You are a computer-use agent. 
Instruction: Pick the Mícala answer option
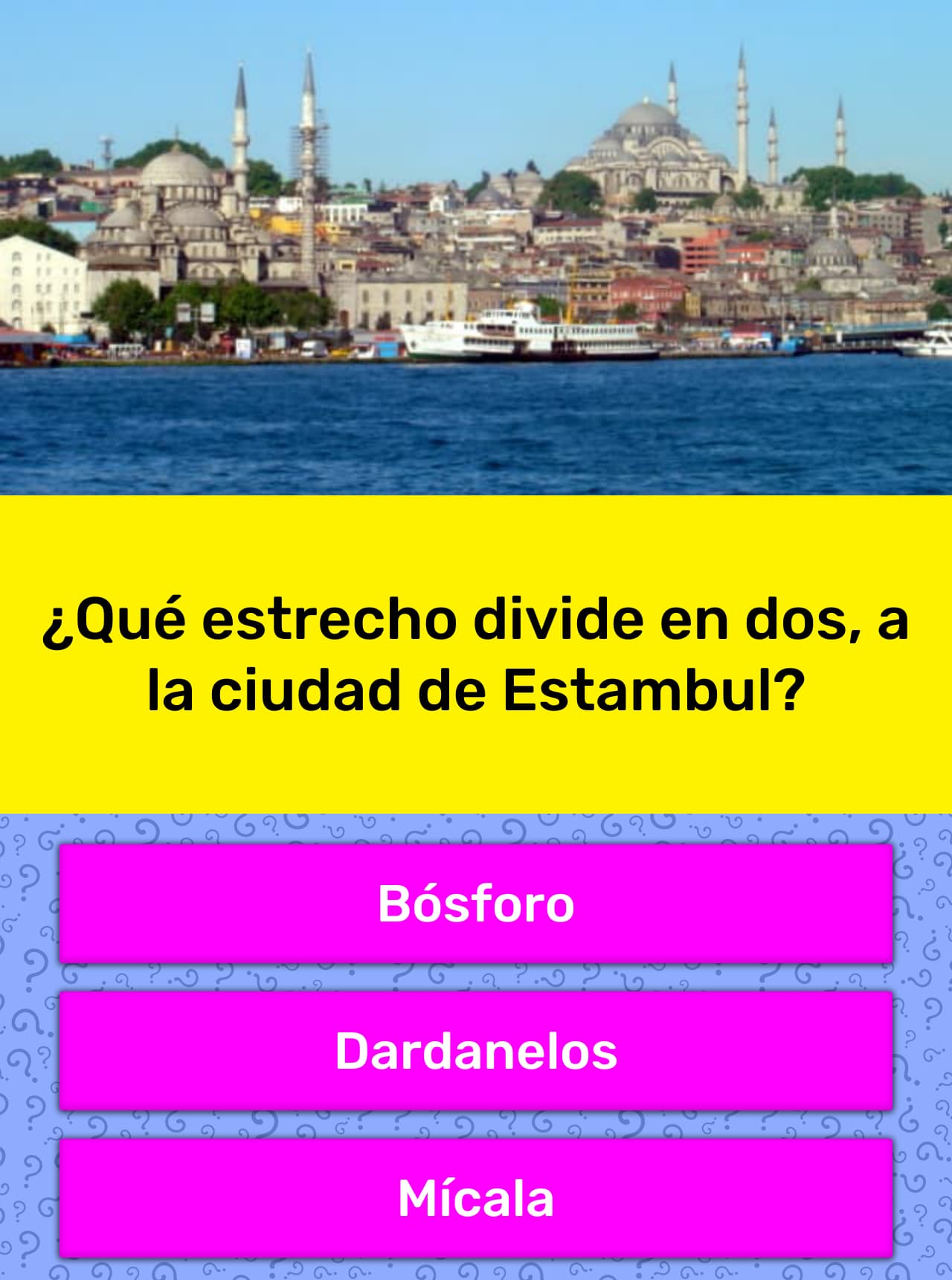point(476,1198)
